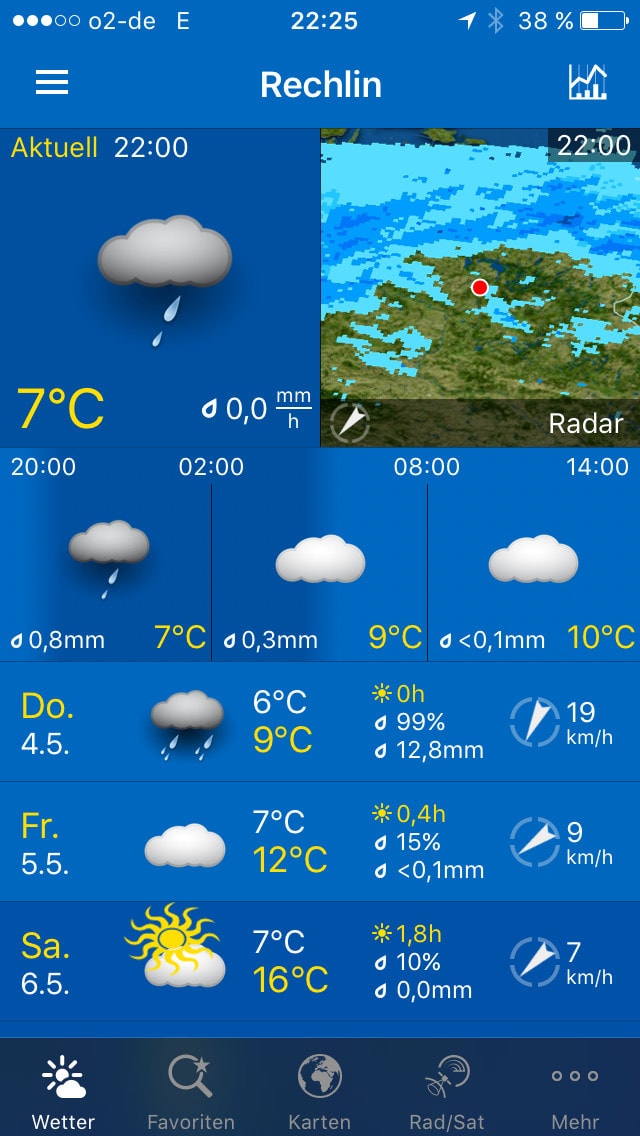This screenshot has width=640, height=1136.
Task: Open the Radar map preview
Action: 480,288
